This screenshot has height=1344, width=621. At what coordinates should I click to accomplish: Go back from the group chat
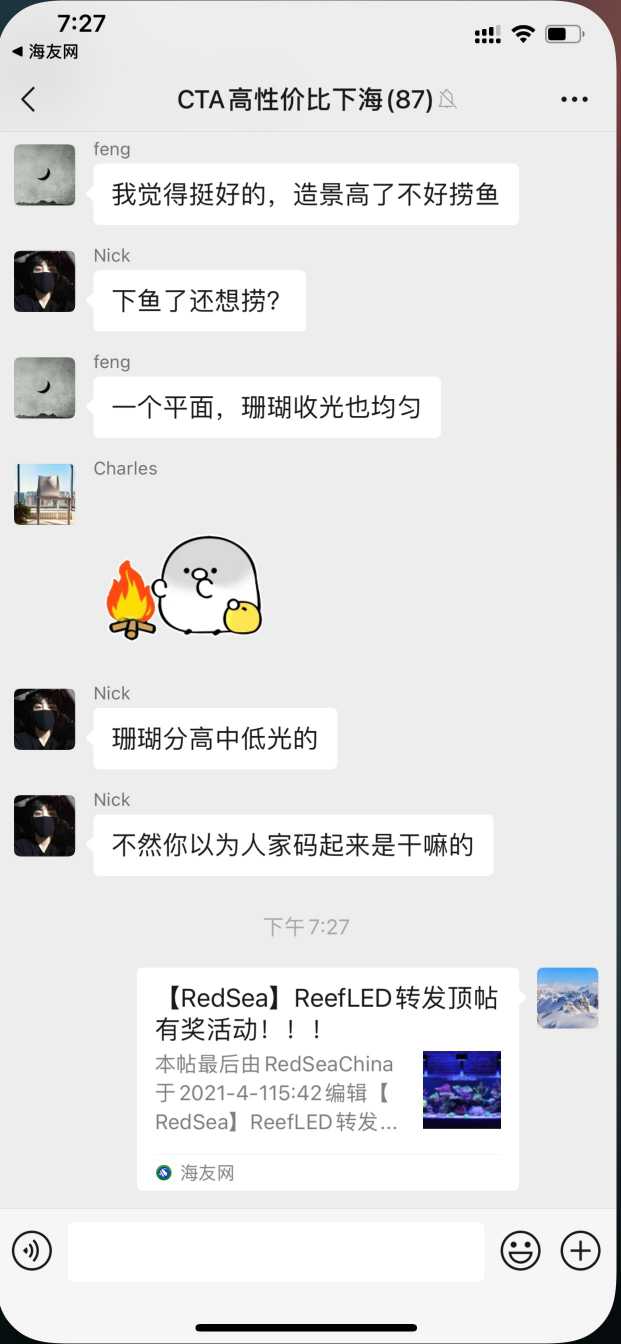[x=28, y=99]
